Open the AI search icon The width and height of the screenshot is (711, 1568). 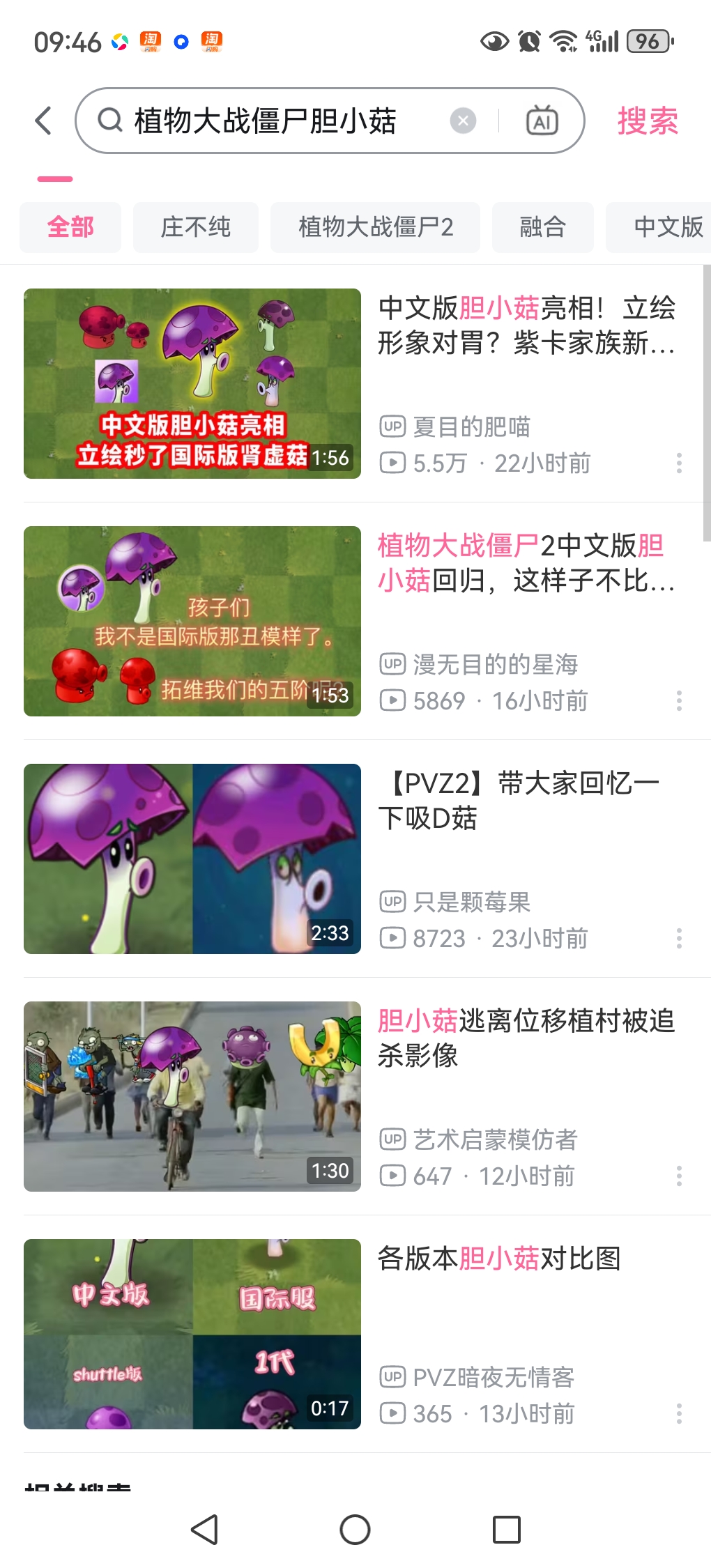point(542,121)
